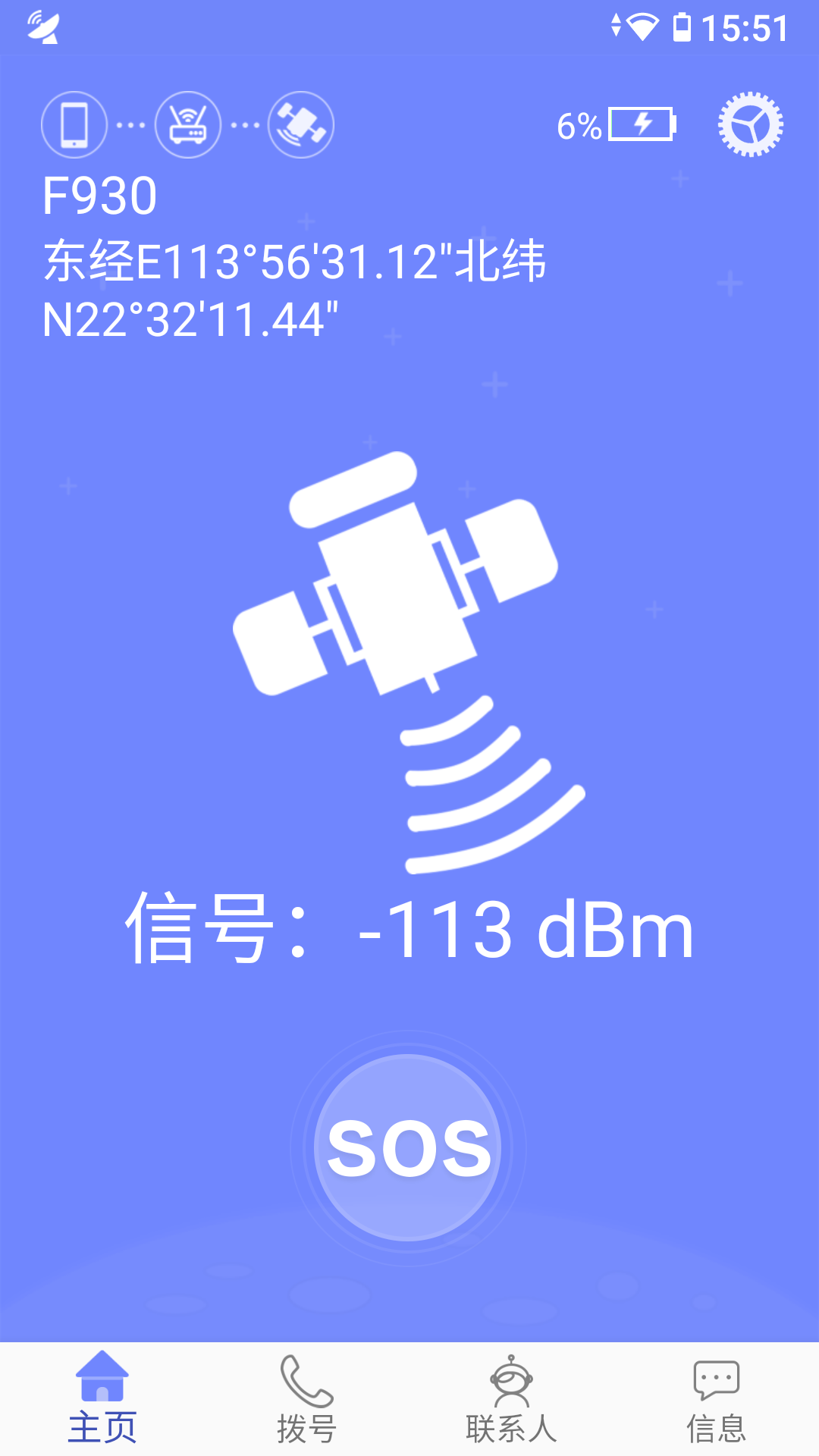Image resolution: width=819 pixels, height=1456 pixels.
Task: Tap the satellite dish status bar icon
Action: pos(43,25)
